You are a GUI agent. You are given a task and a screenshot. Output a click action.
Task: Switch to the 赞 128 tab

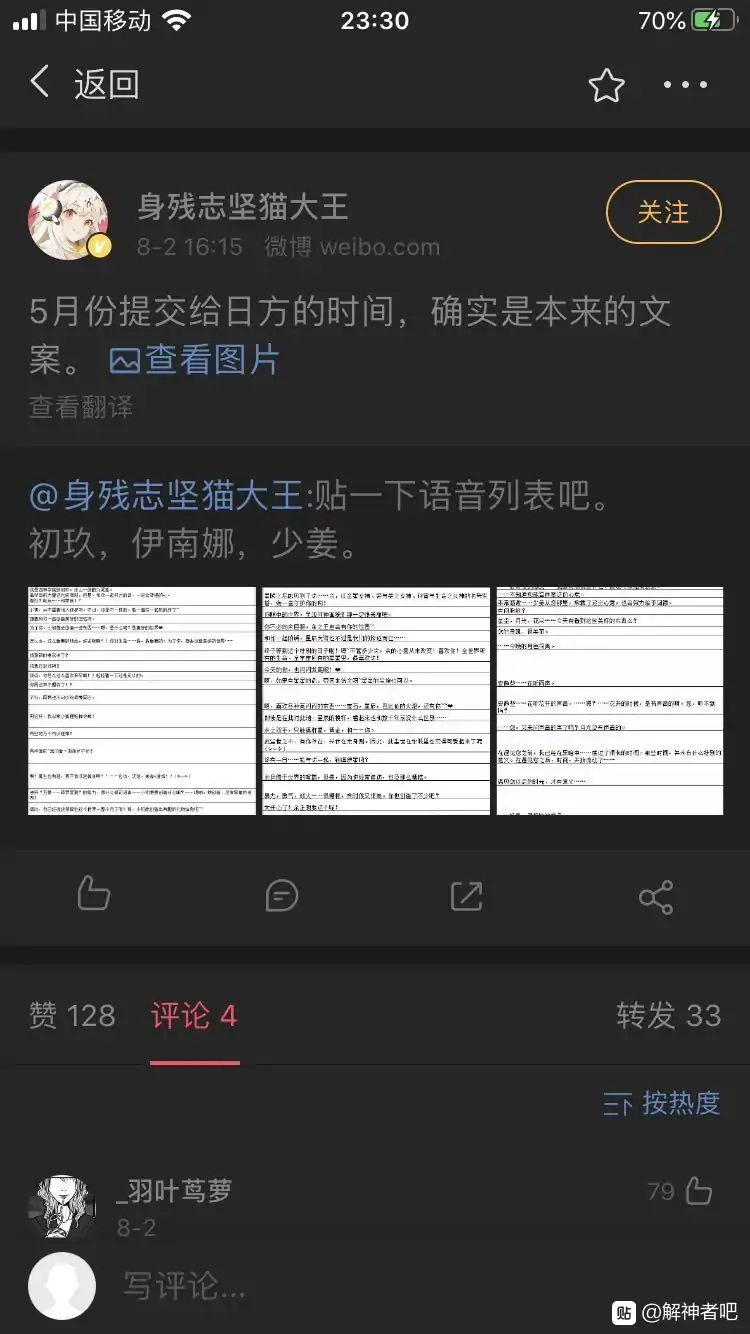tap(73, 1016)
